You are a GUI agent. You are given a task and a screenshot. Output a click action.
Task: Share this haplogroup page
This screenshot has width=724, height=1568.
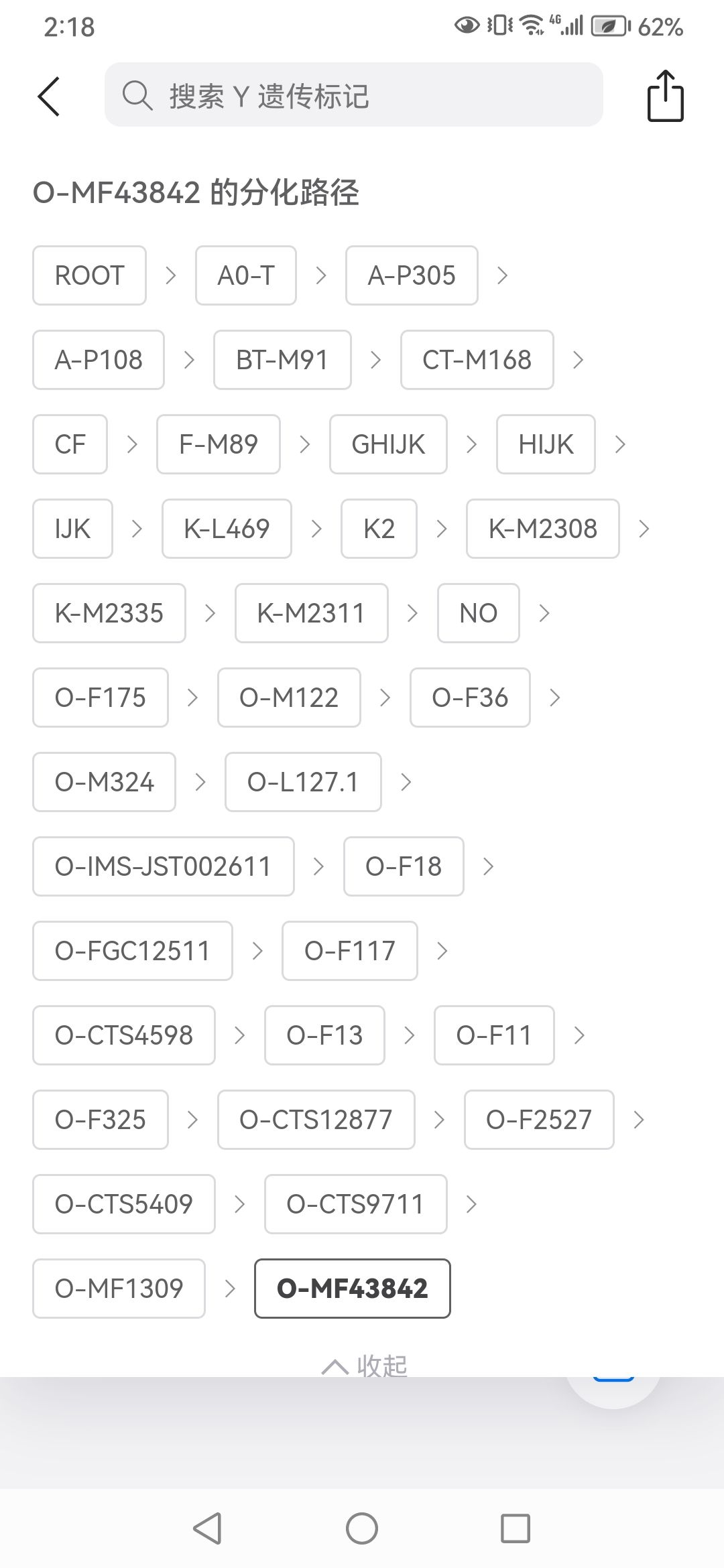(x=665, y=96)
